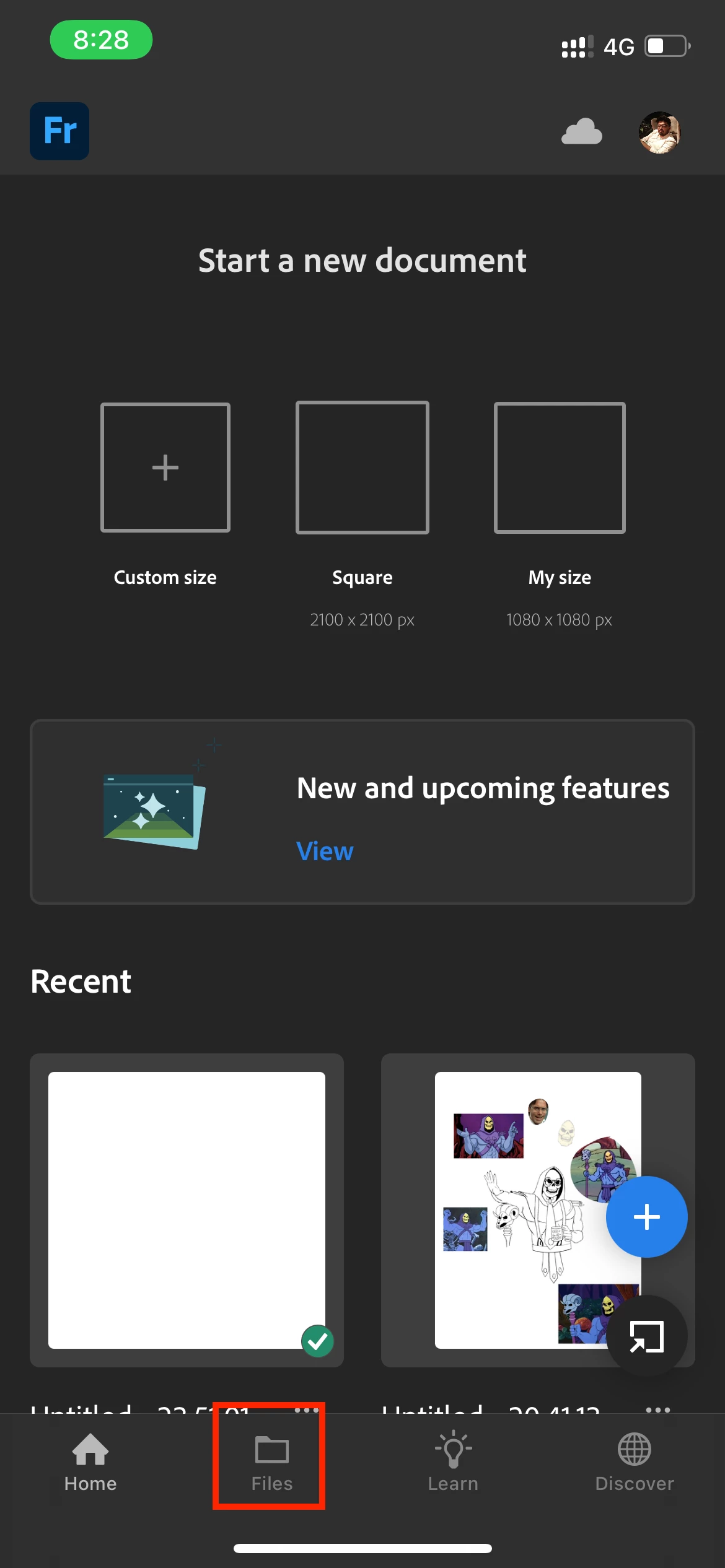Go to the Home tab
The width and height of the screenshot is (725, 1568).
[90, 1461]
